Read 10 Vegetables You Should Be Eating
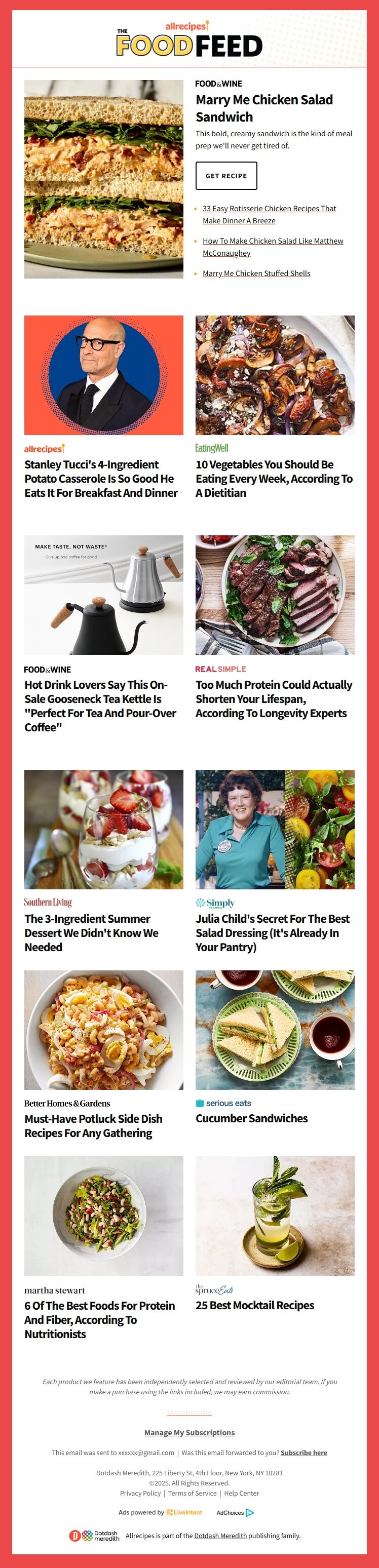The height and width of the screenshot is (1568, 379). (x=274, y=479)
